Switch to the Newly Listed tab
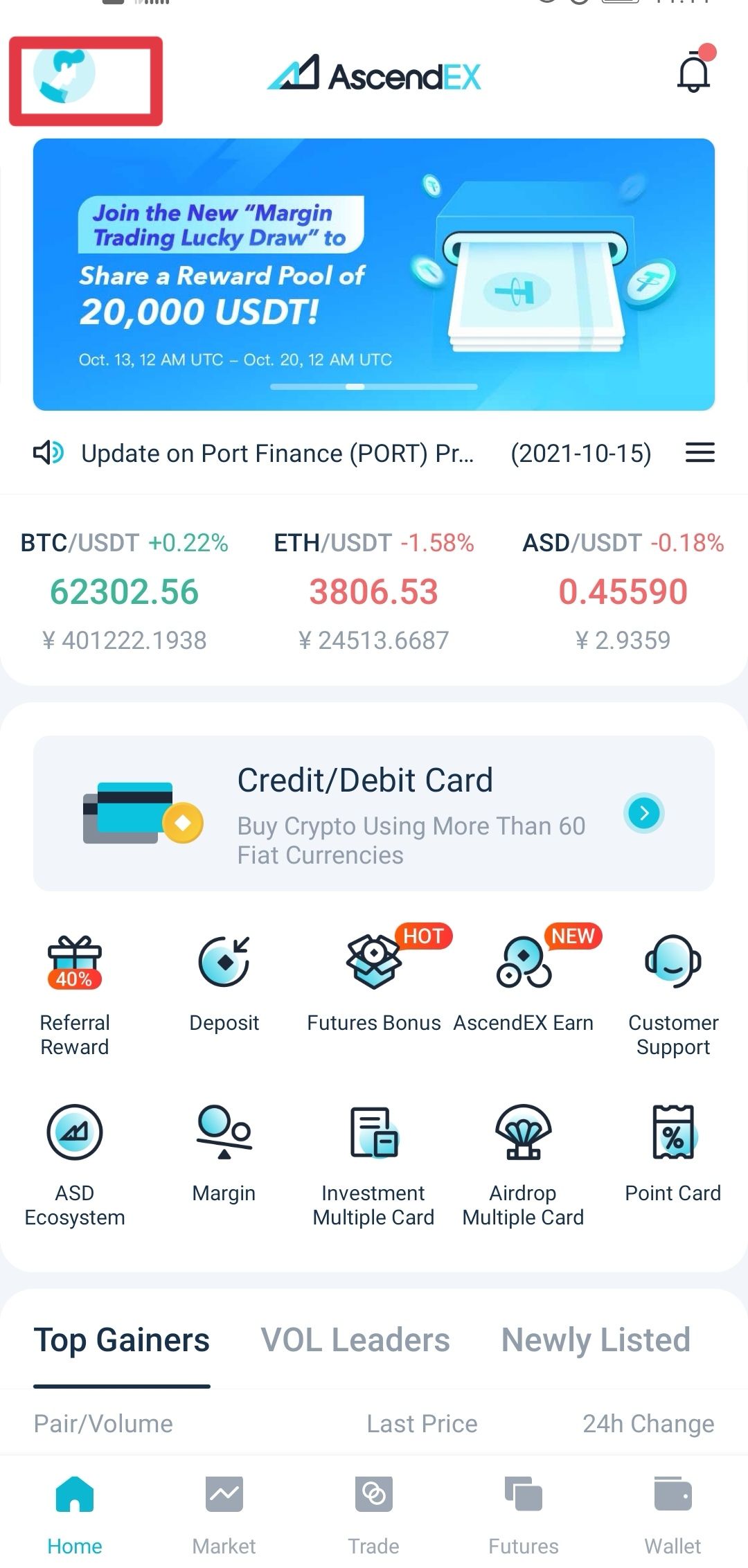The width and height of the screenshot is (748, 1568). click(596, 1340)
